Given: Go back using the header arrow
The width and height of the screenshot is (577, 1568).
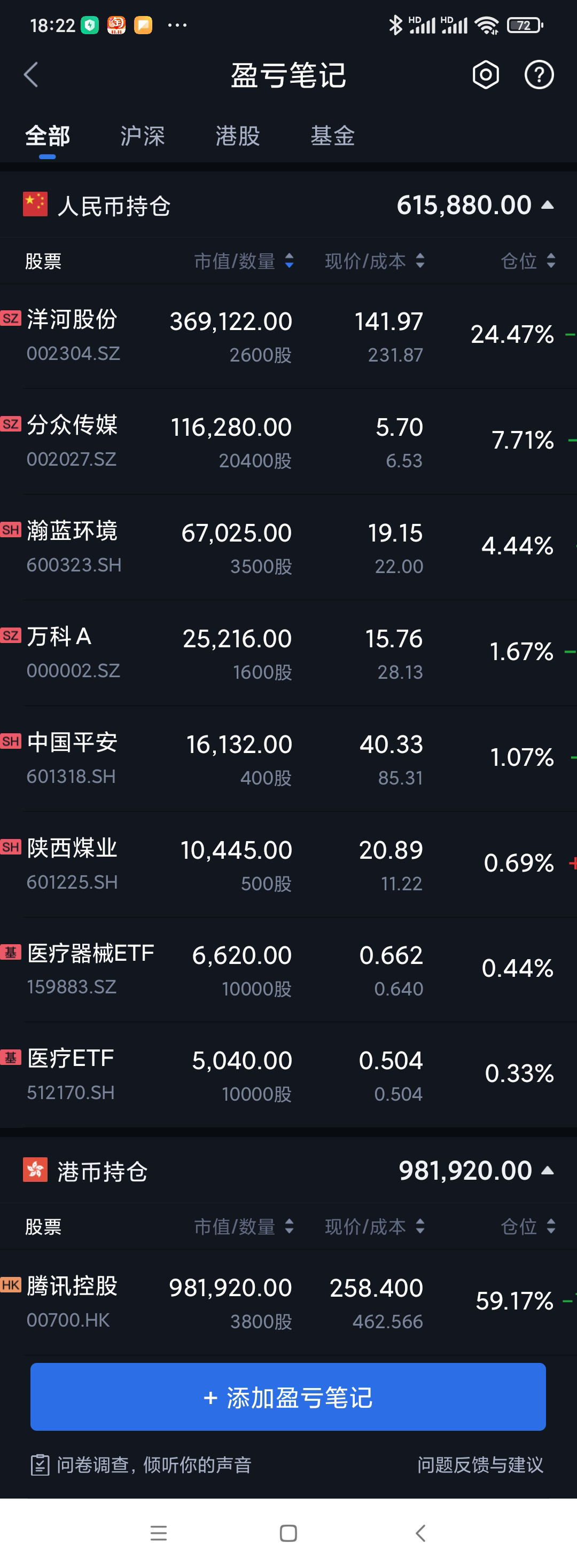Looking at the screenshot, I should (x=31, y=75).
